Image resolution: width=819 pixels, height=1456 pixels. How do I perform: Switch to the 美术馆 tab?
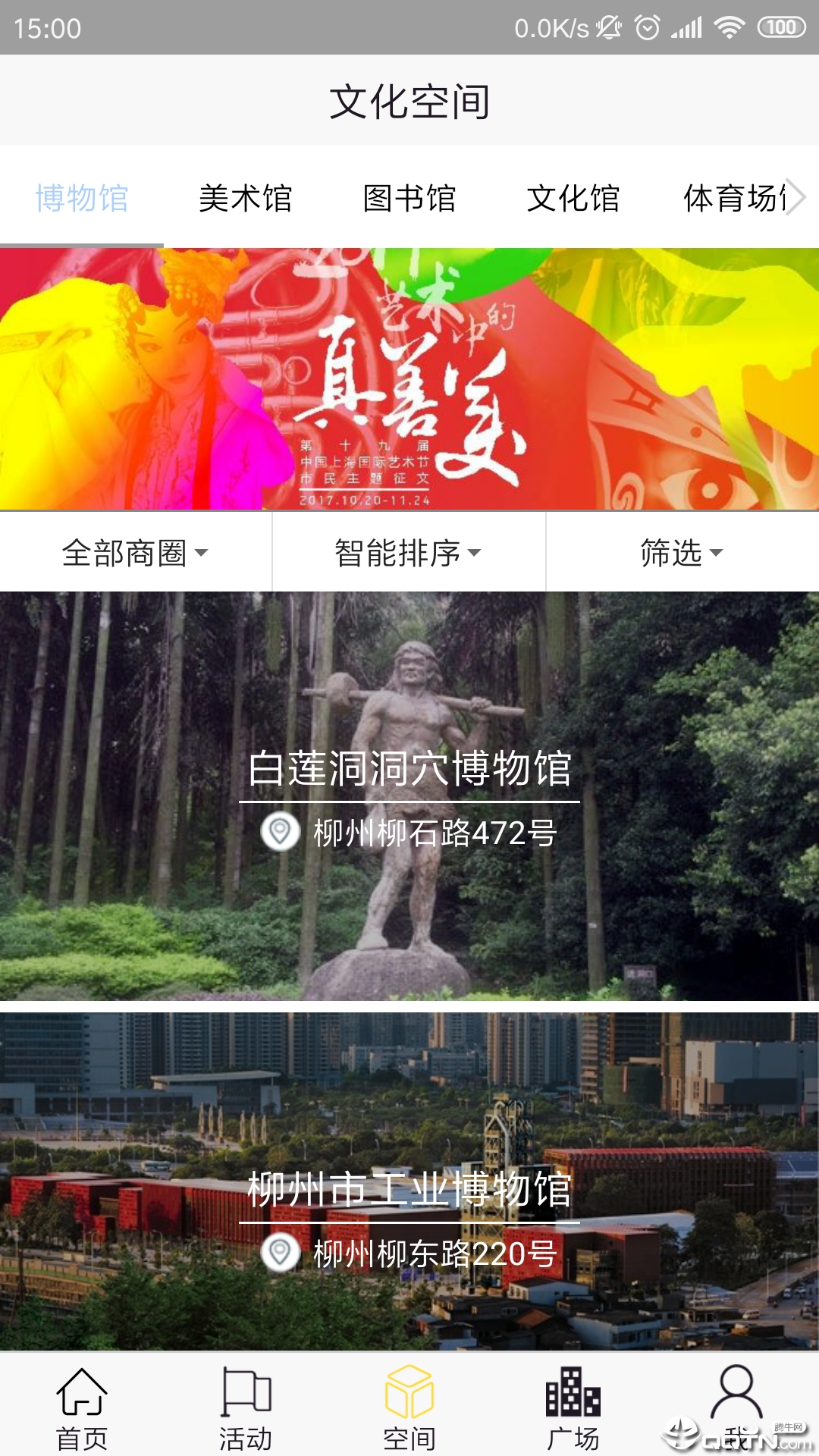tap(245, 199)
